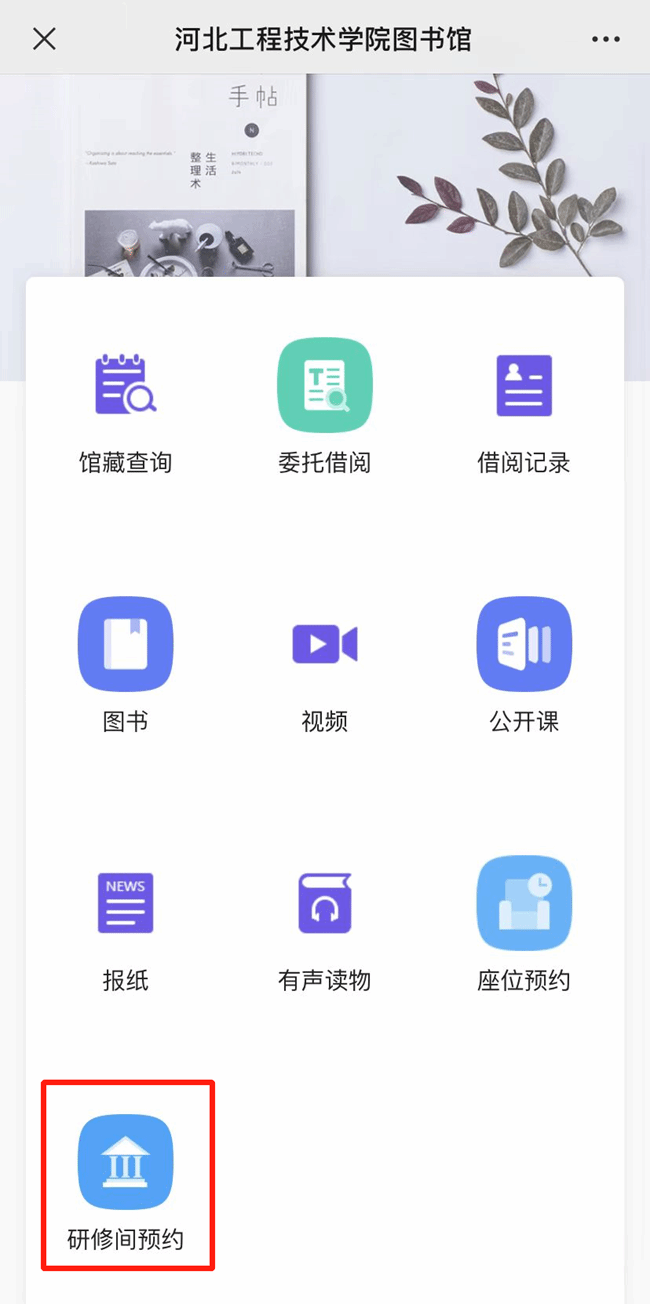Go to 视频 videos
This screenshot has width=650, height=1304.
[x=325, y=644]
